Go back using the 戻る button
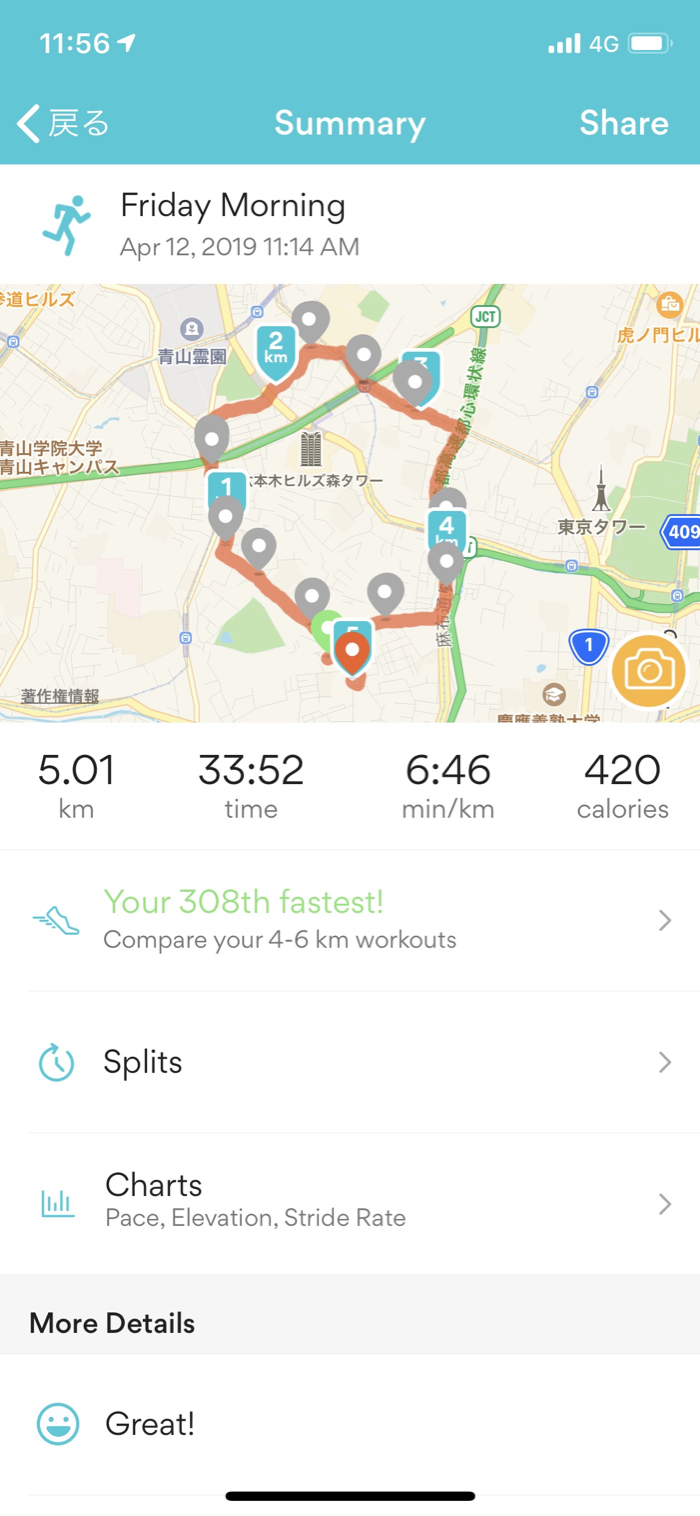Image resolution: width=700 pixels, height=1516 pixels. coord(63,124)
